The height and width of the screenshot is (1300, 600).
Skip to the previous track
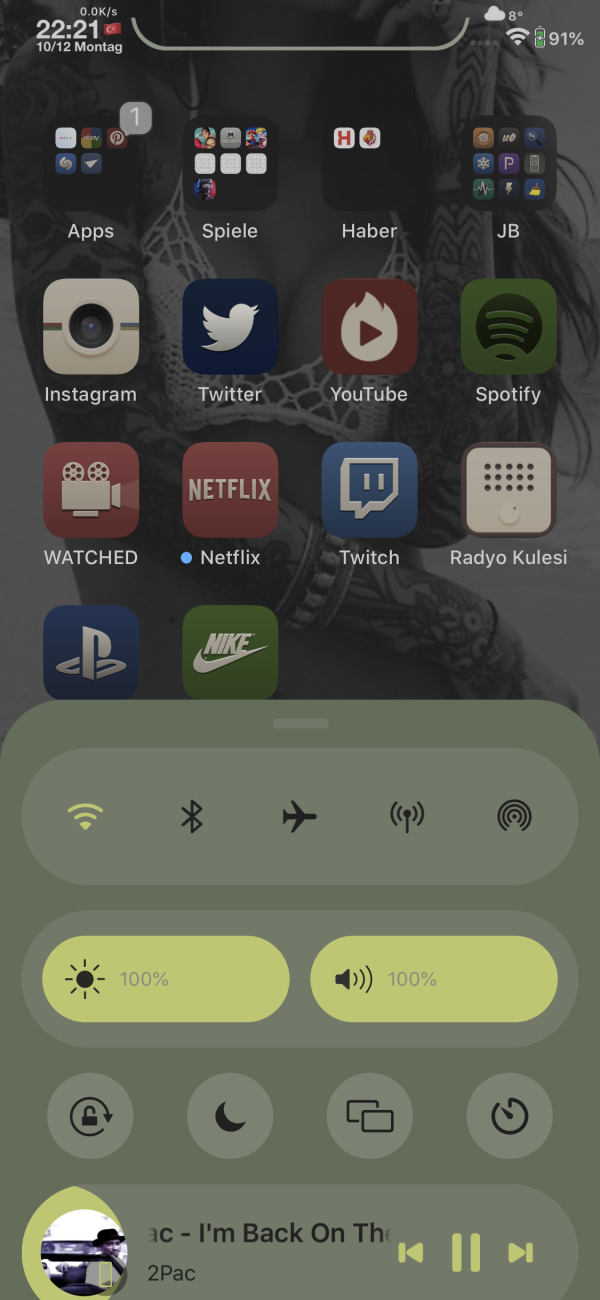(x=411, y=1252)
